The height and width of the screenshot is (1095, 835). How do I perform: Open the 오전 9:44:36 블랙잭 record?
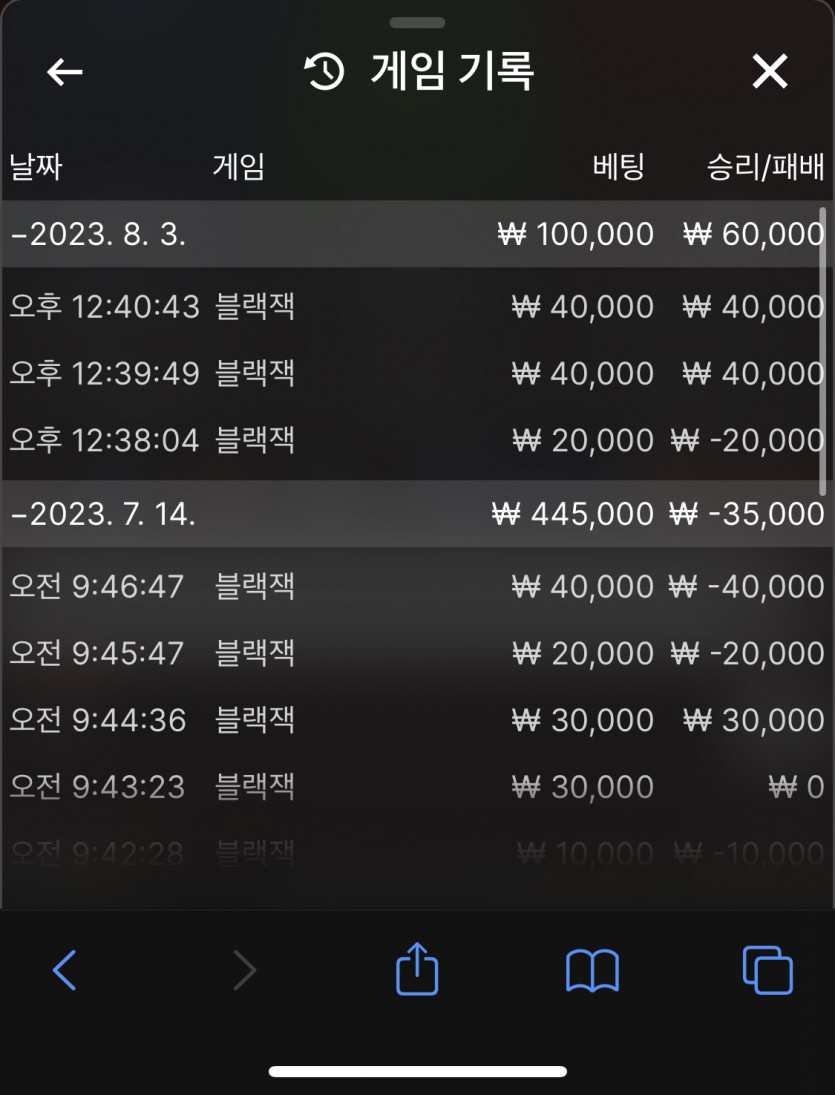tap(418, 720)
